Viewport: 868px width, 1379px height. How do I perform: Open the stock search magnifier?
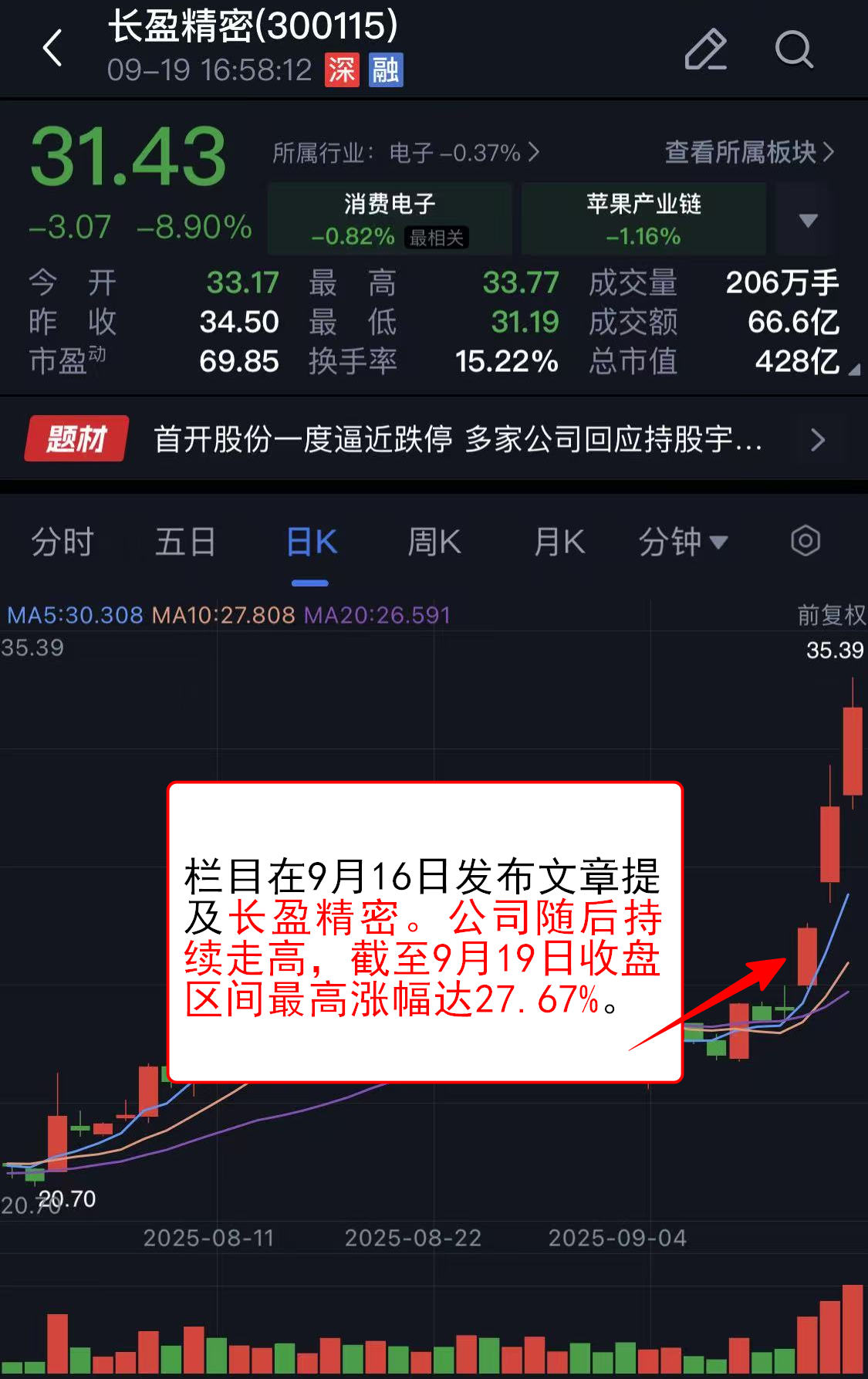(x=794, y=49)
